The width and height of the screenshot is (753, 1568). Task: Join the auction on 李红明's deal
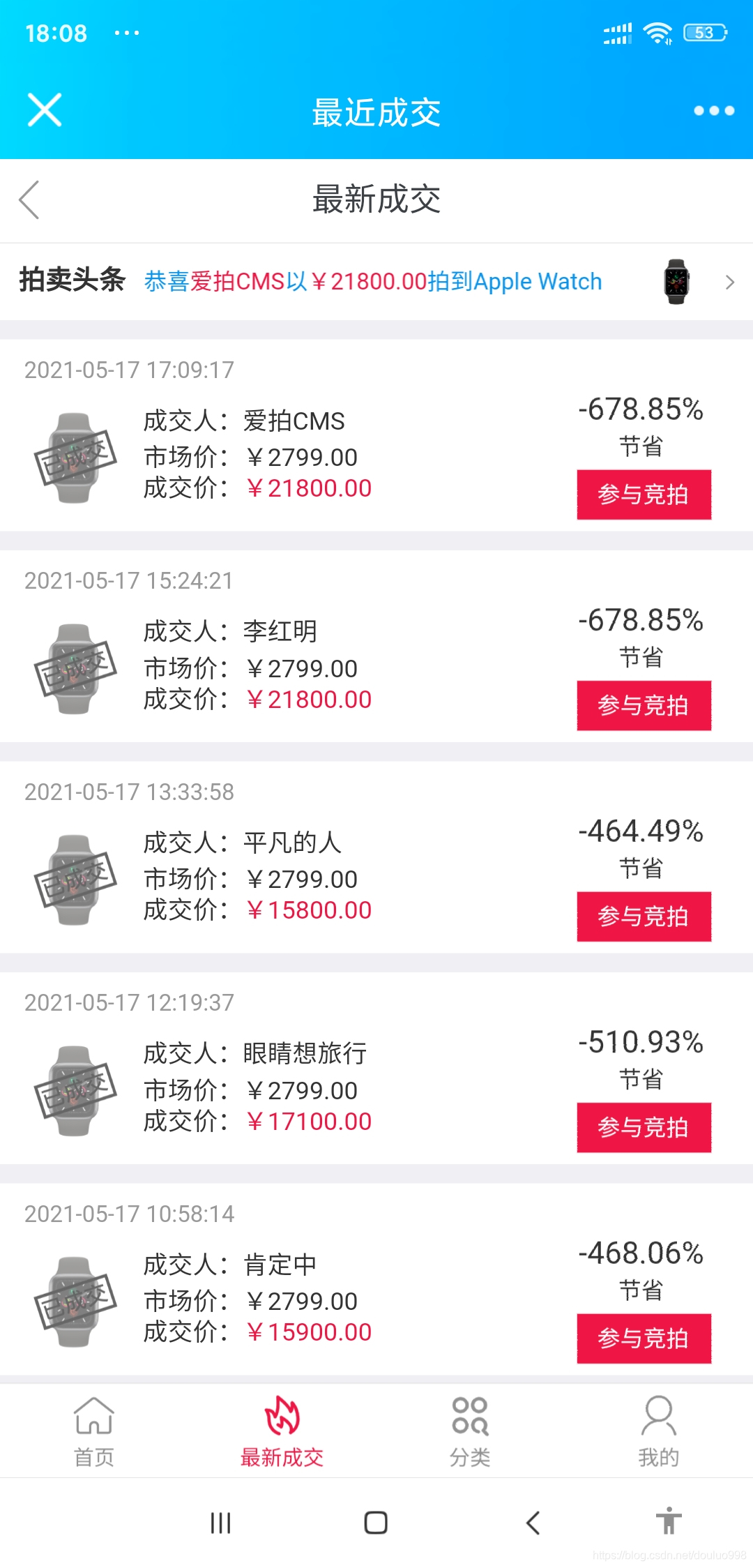pyautogui.click(x=644, y=705)
